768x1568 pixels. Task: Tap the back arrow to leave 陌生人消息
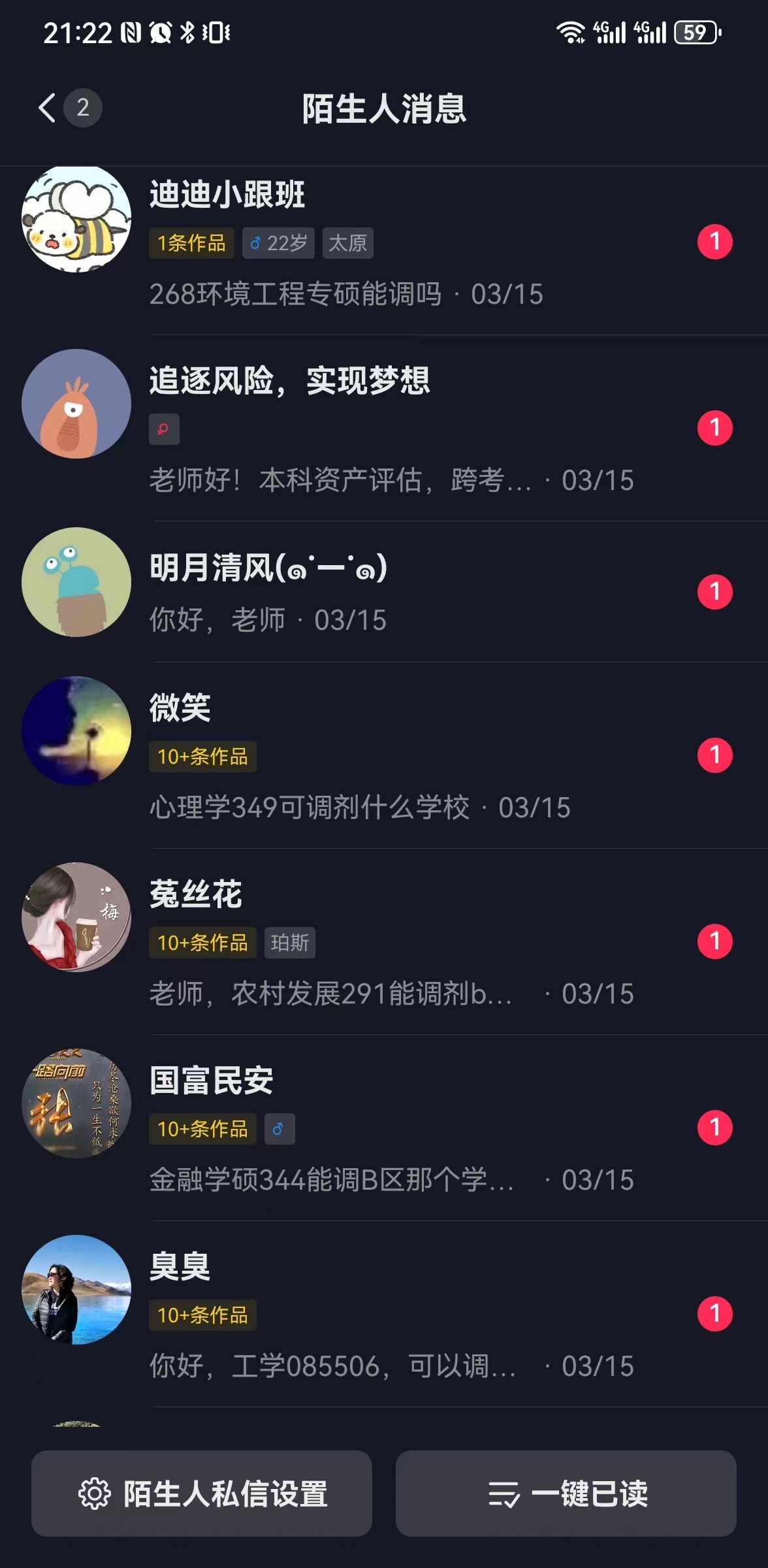[x=46, y=108]
